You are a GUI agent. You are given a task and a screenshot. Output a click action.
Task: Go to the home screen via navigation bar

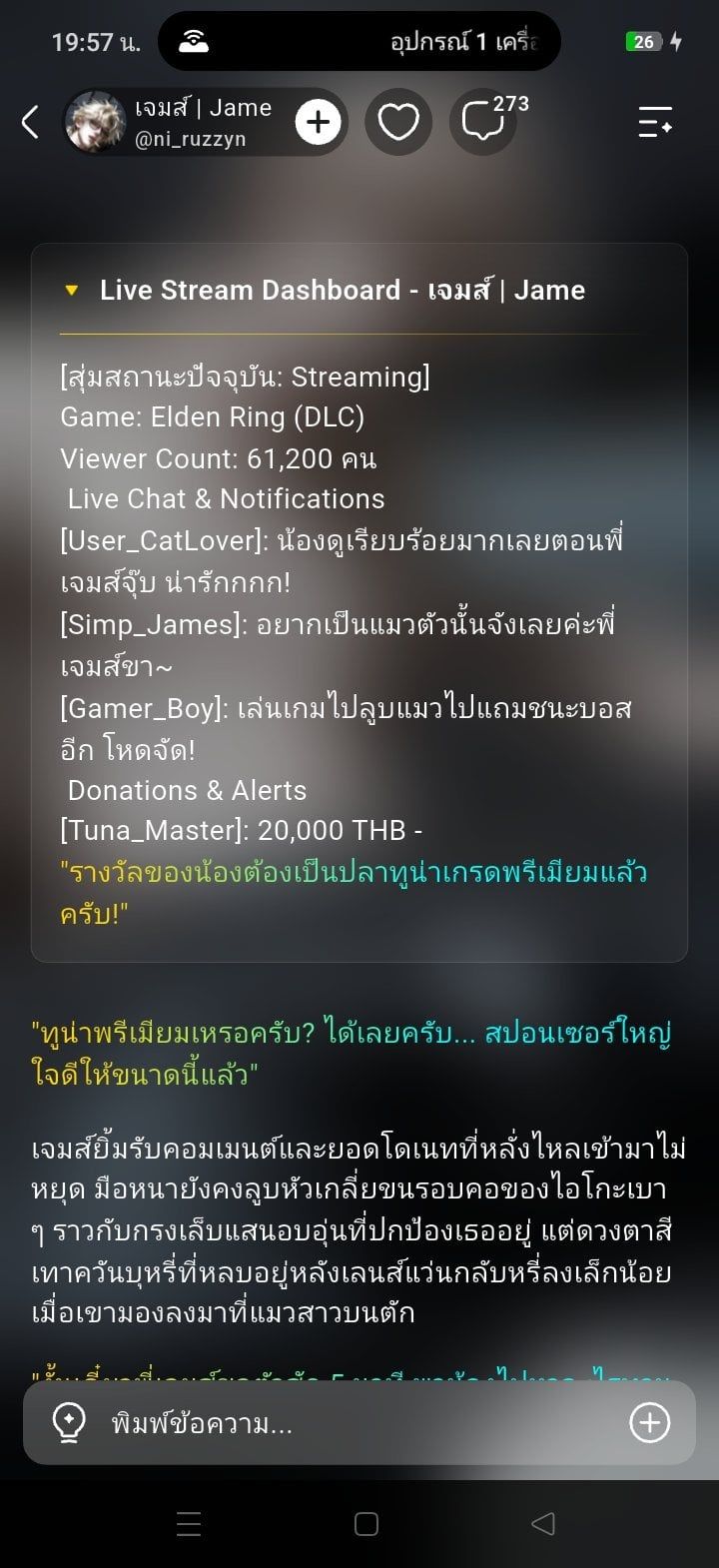click(x=366, y=1523)
